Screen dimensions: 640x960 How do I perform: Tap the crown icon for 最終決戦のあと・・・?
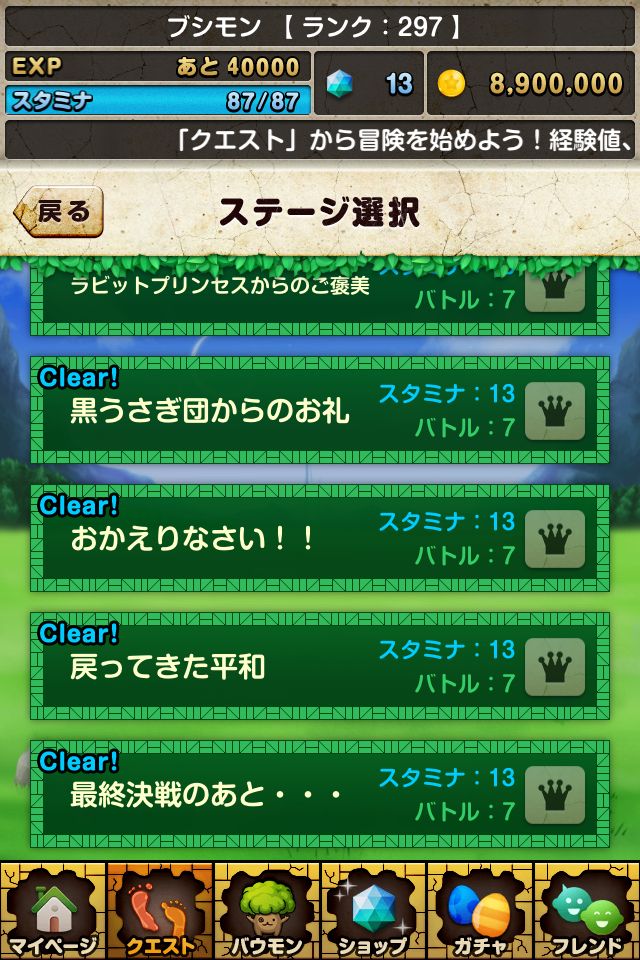pos(554,794)
